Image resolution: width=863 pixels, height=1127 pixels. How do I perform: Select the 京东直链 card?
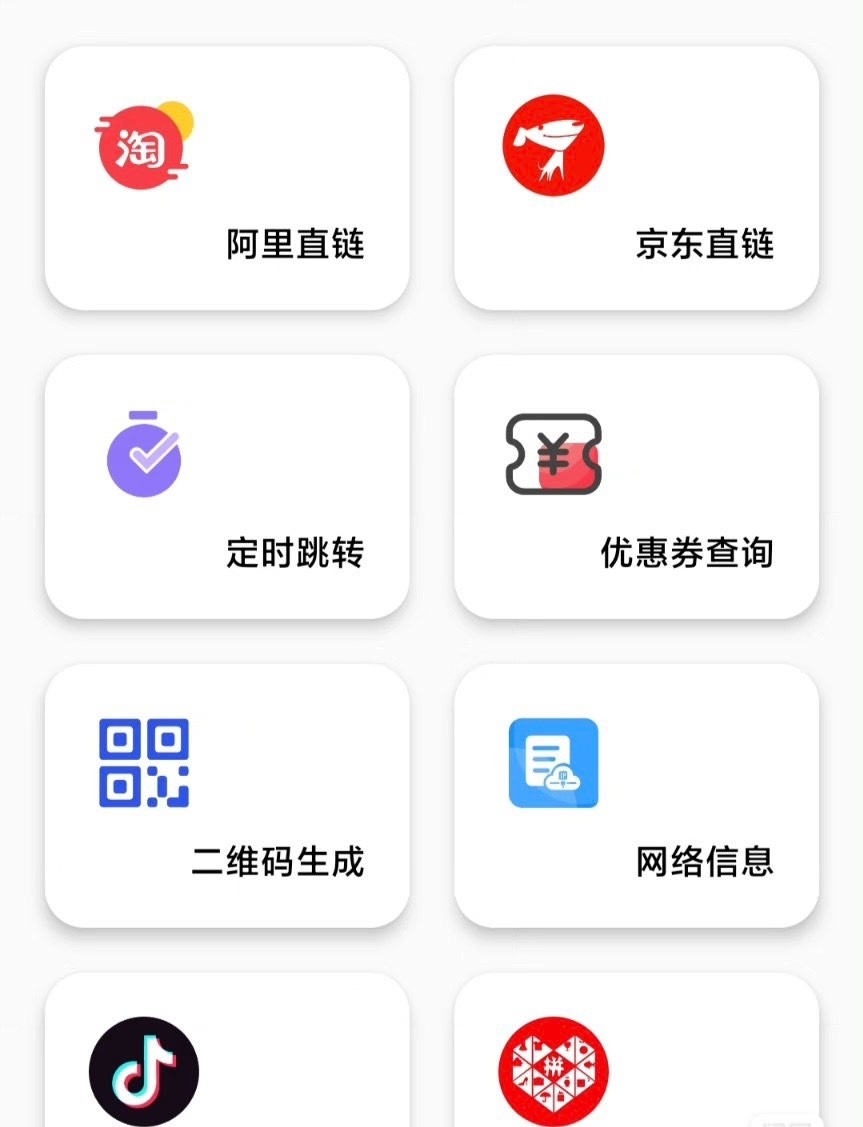pyautogui.click(x=636, y=178)
